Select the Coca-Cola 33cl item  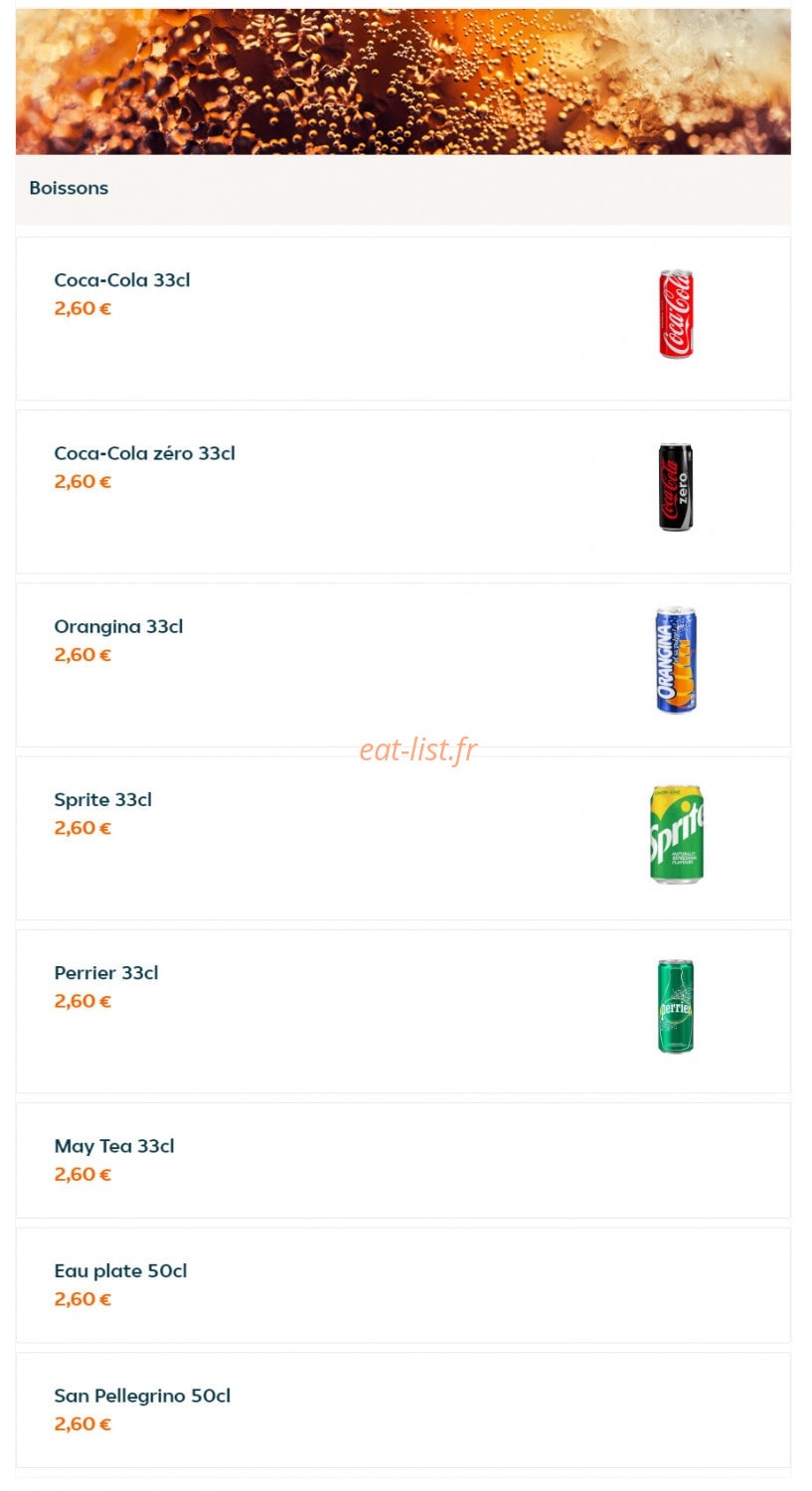(x=403, y=318)
